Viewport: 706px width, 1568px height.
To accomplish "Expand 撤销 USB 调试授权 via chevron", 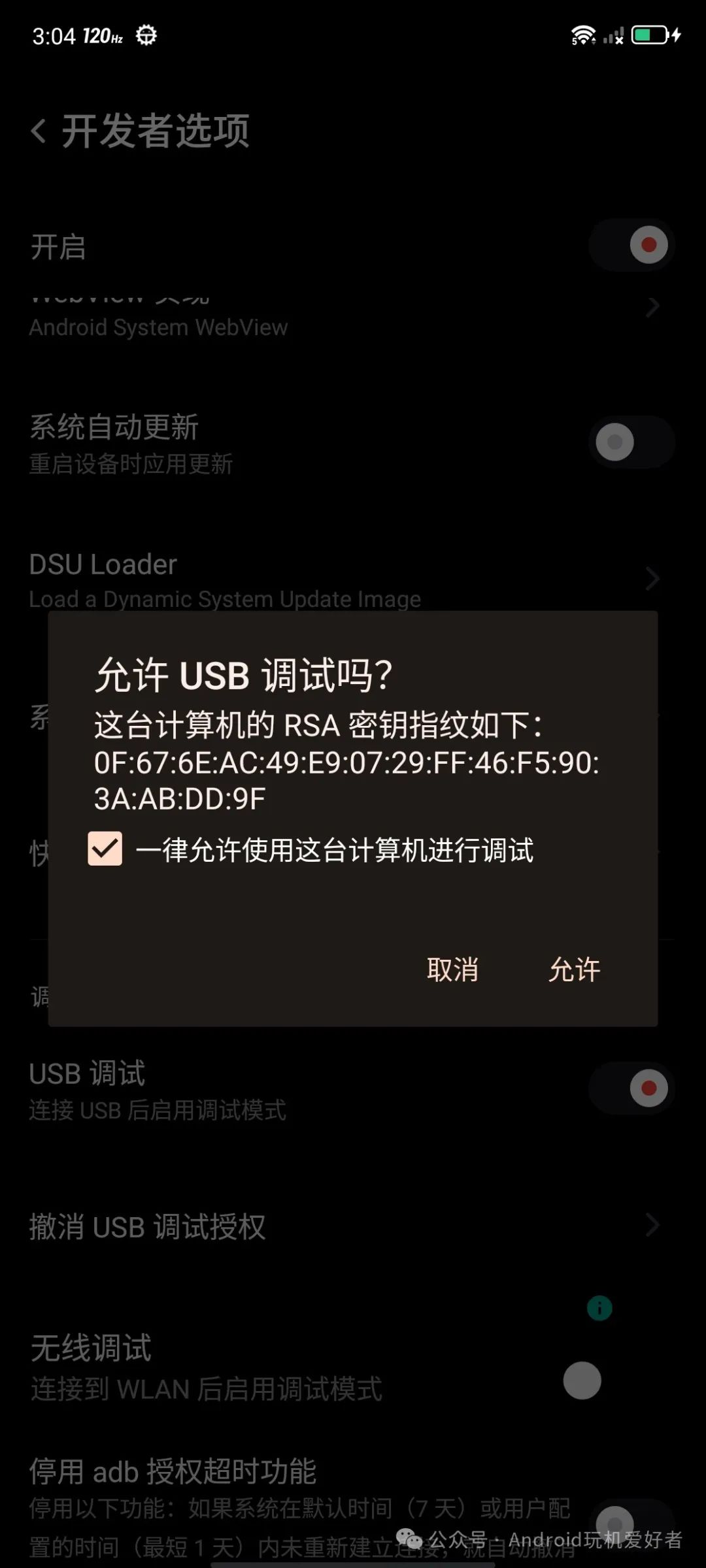I will click(652, 1224).
